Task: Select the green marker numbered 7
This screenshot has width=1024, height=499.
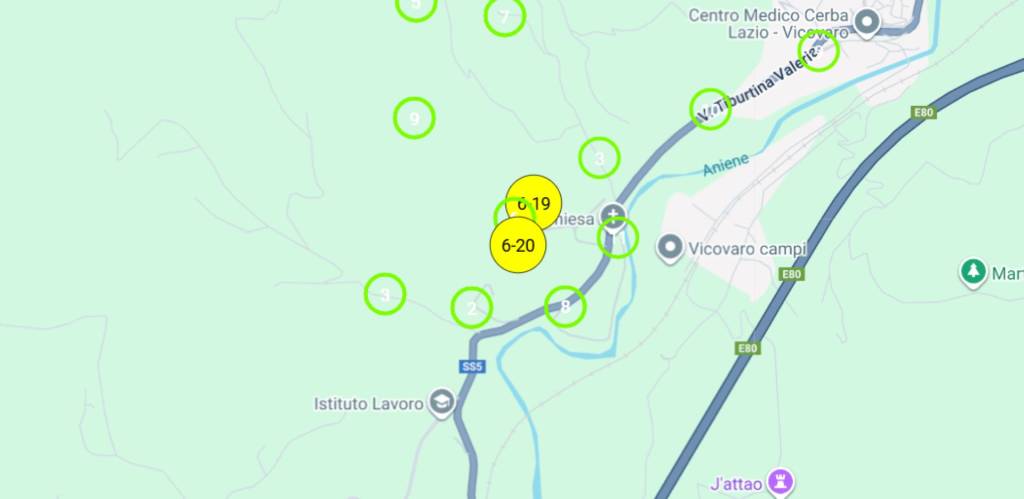Action: point(504,17)
